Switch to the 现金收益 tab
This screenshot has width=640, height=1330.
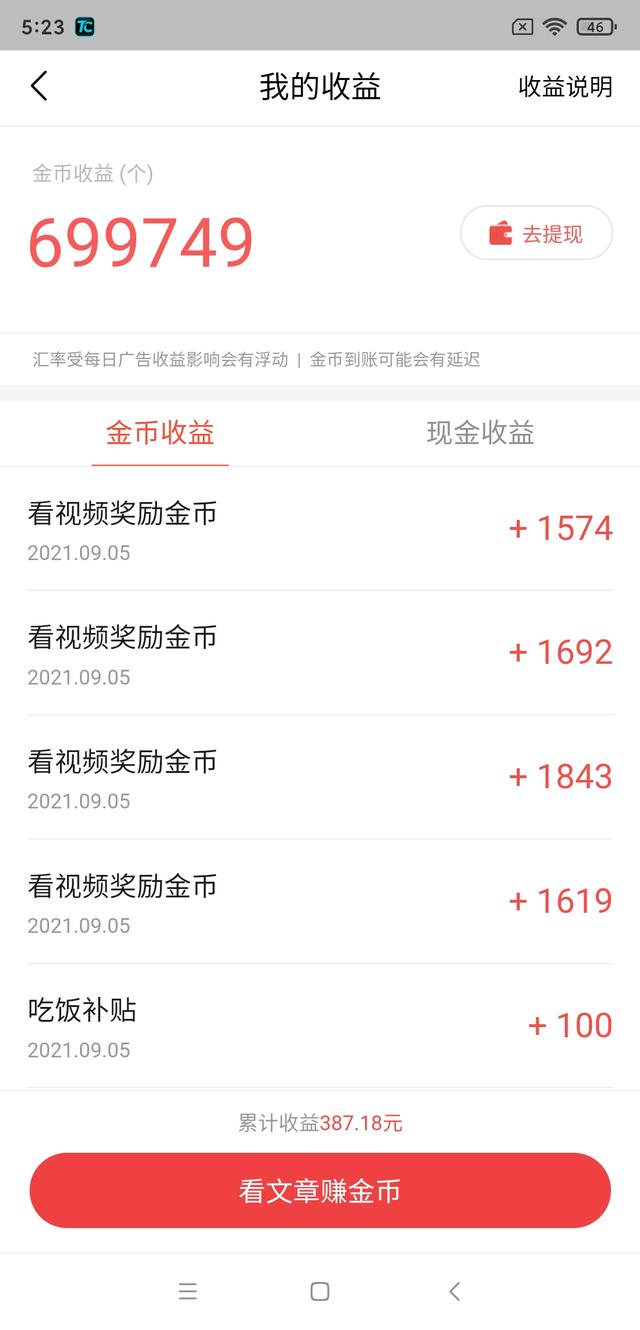(x=480, y=433)
